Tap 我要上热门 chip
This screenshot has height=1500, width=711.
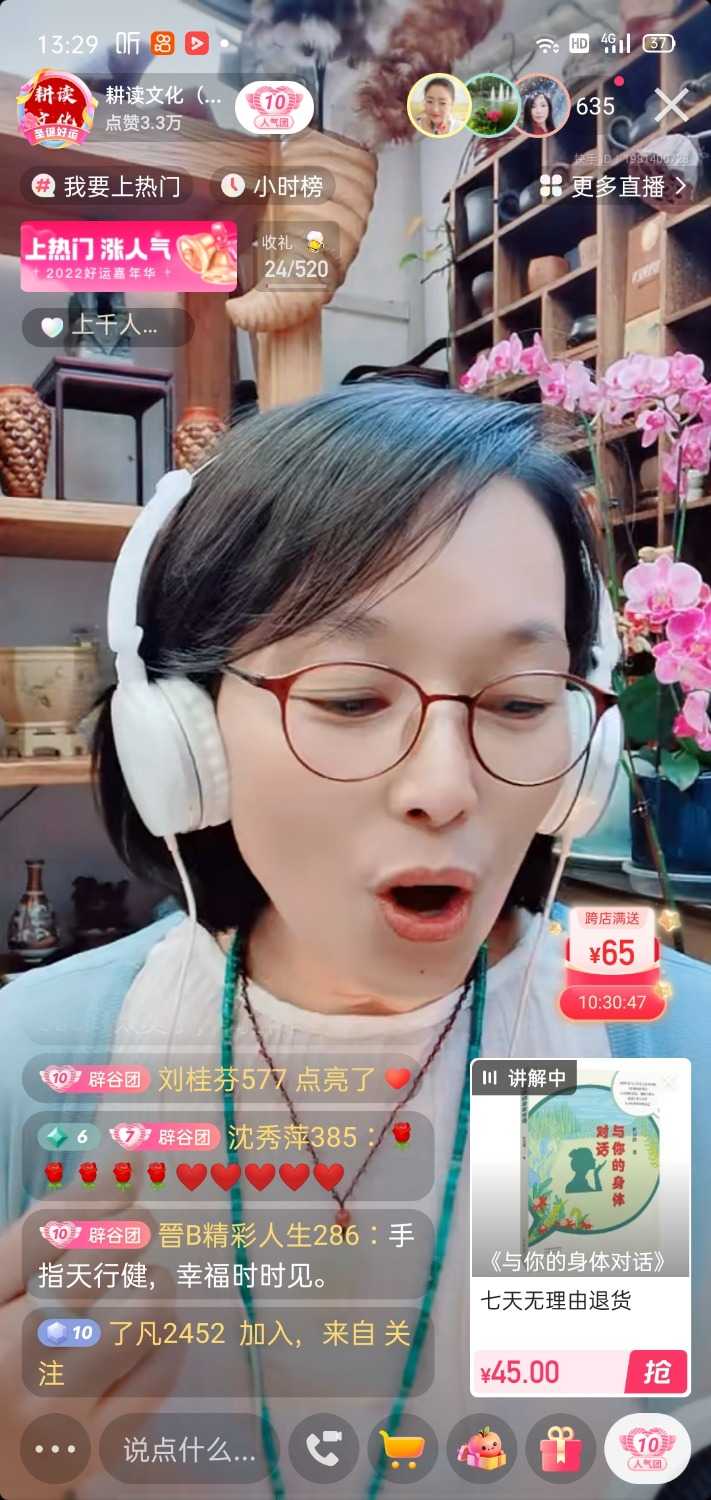pyautogui.click(x=107, y=186)
